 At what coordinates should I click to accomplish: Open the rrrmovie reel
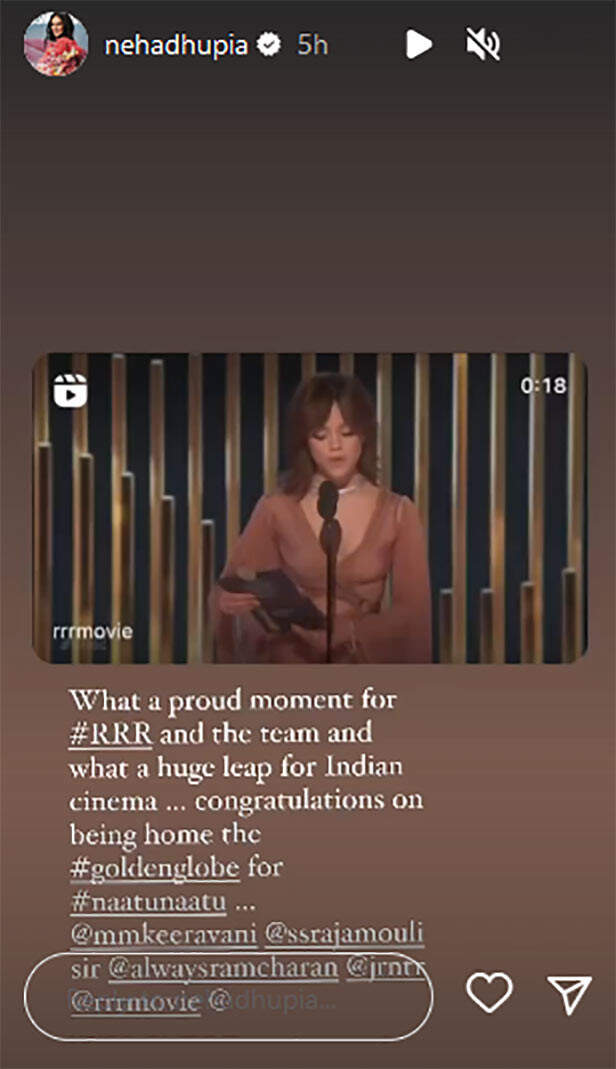point(309,507)
